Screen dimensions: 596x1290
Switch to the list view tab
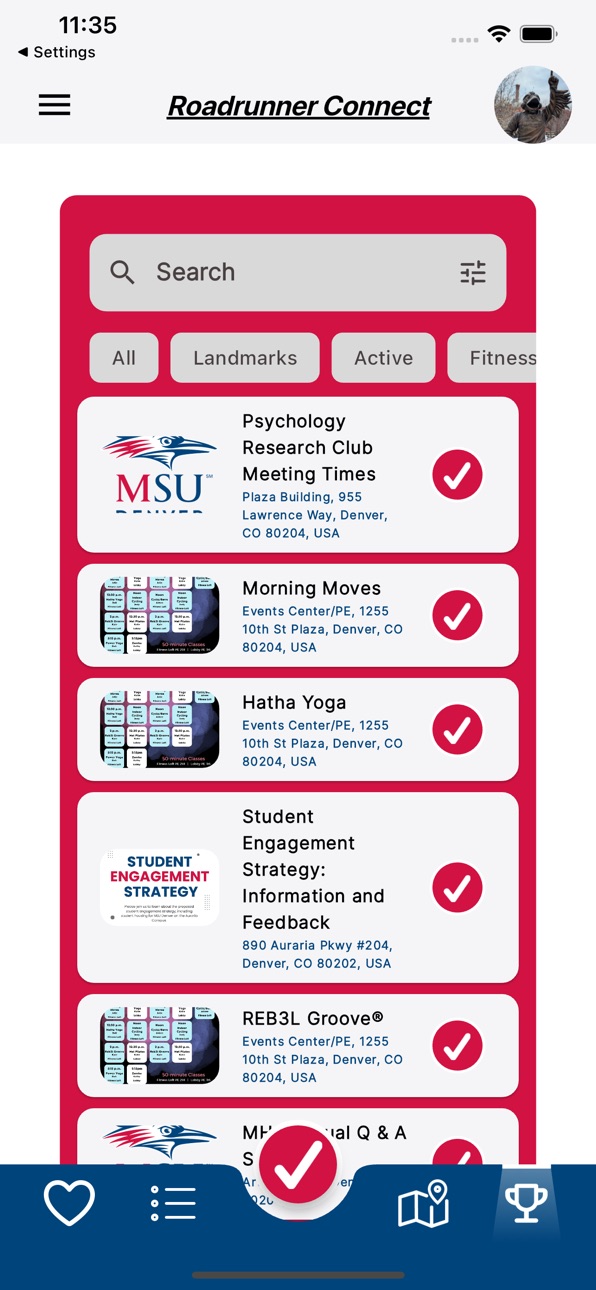173,1203
